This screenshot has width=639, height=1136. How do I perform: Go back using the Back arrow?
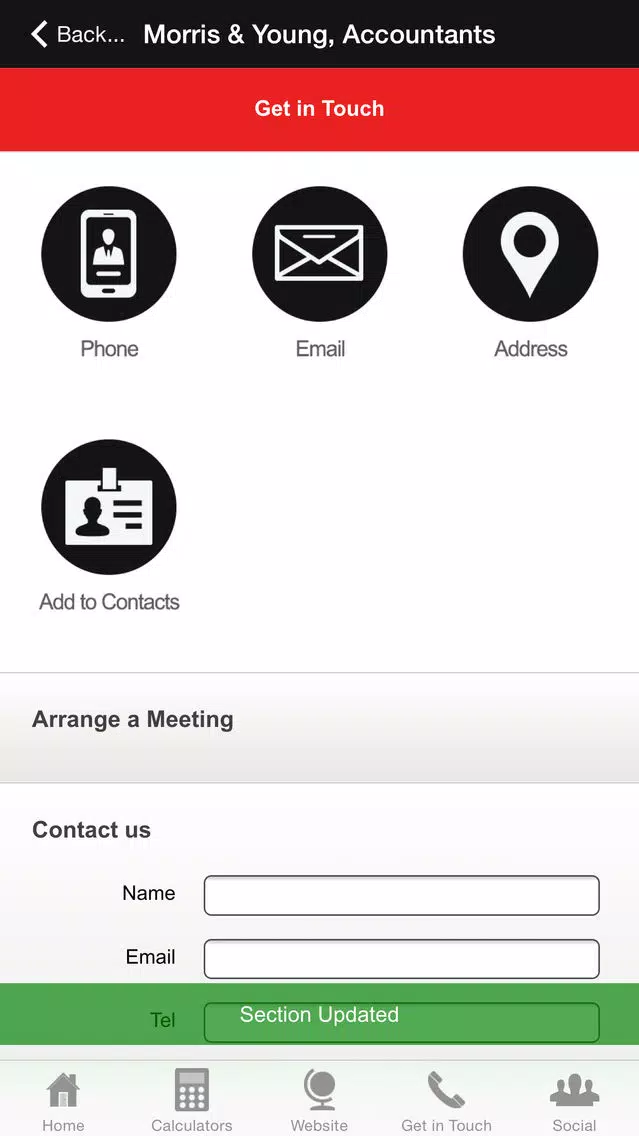click(x=78, y=34)
